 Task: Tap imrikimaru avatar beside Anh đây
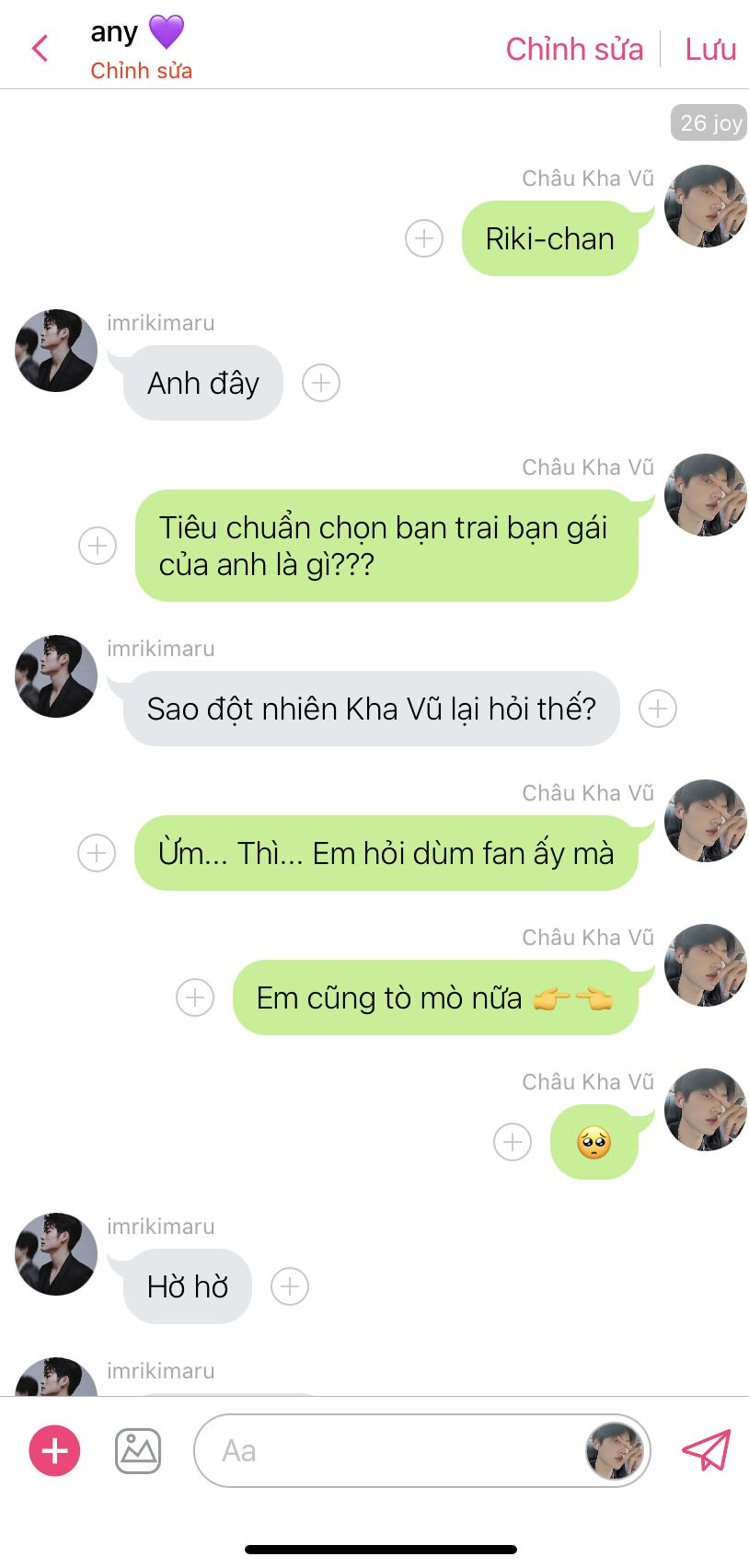tap(56, 351)
